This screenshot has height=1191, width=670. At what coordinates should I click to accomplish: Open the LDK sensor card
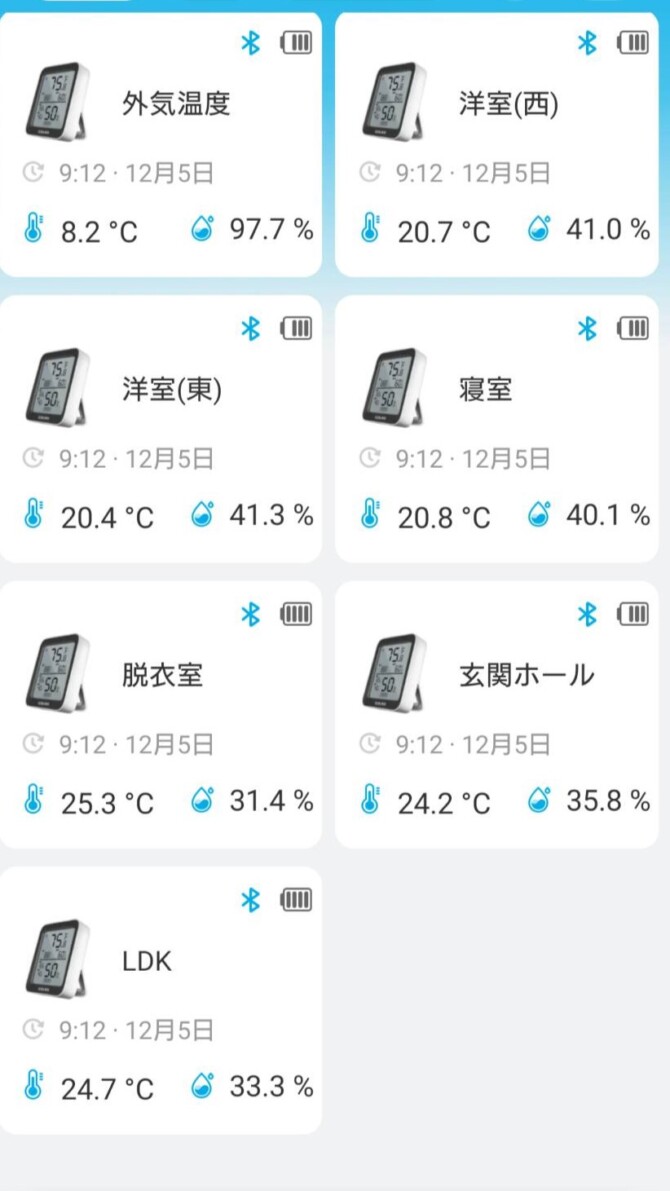coord(160,1000)
